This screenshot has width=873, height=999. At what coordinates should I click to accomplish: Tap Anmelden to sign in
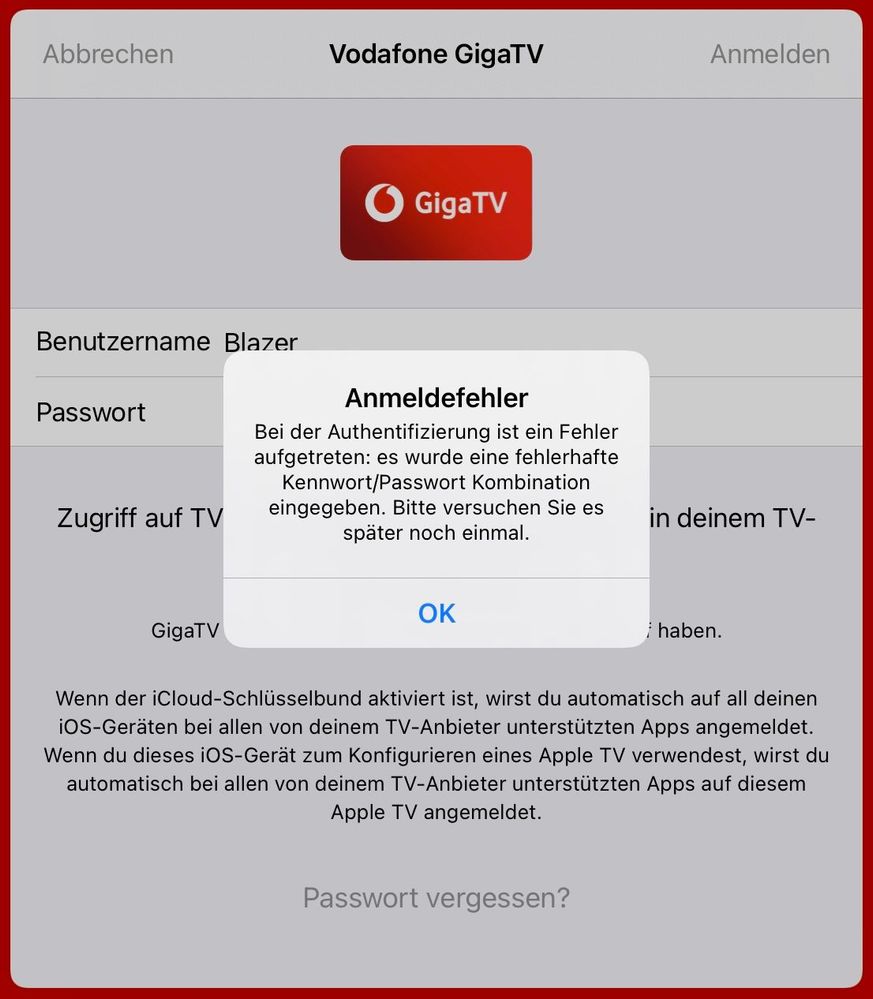coord(769,54)
